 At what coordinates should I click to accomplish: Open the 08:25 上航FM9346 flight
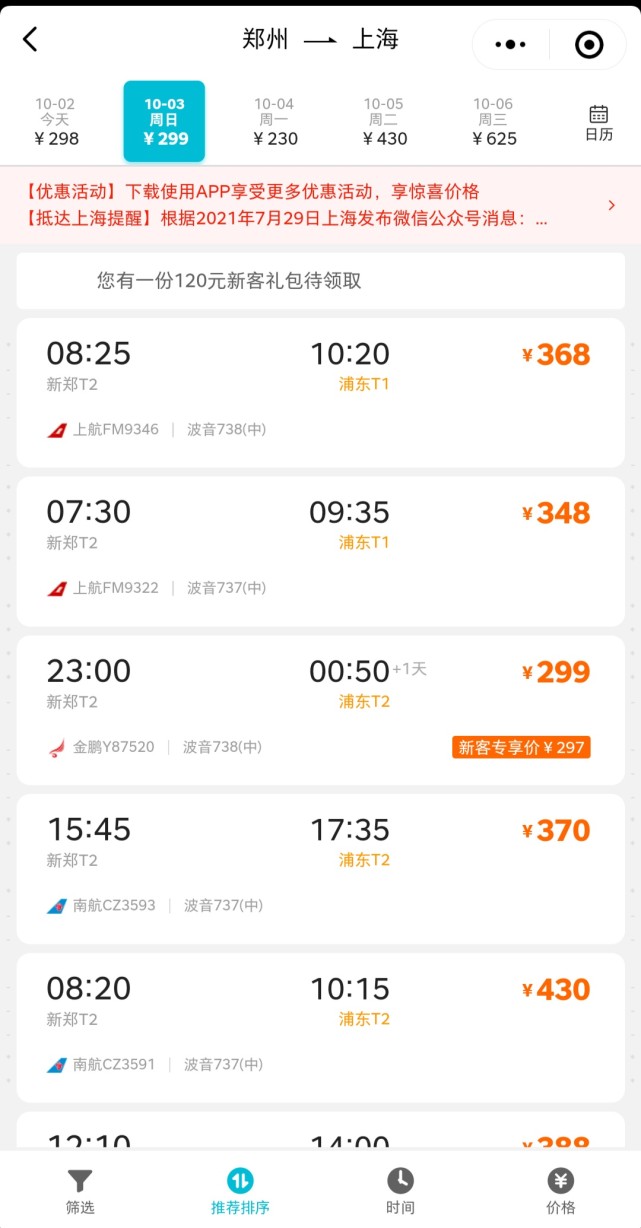320,392
